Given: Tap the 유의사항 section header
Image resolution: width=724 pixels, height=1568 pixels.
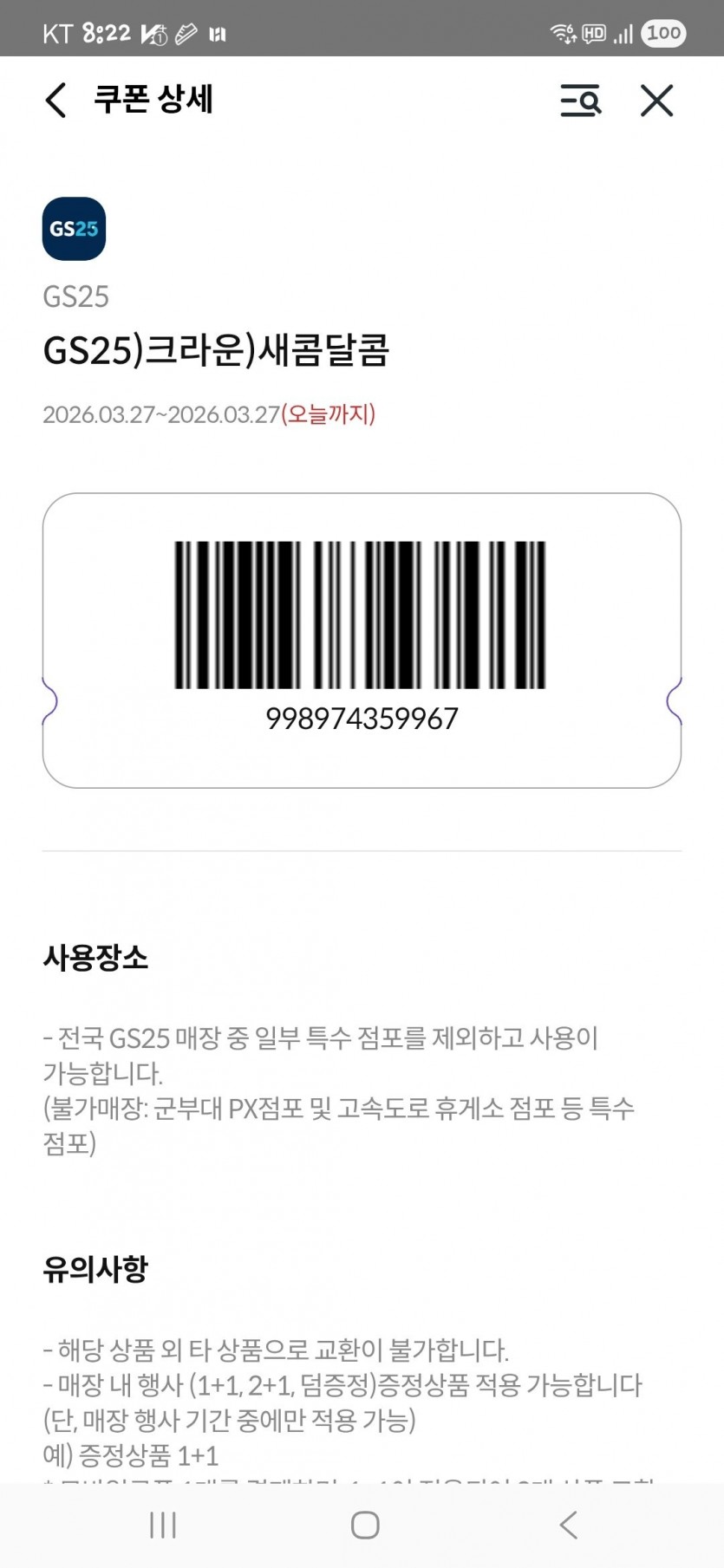Looking at the screenshot, I should 95,1268.
